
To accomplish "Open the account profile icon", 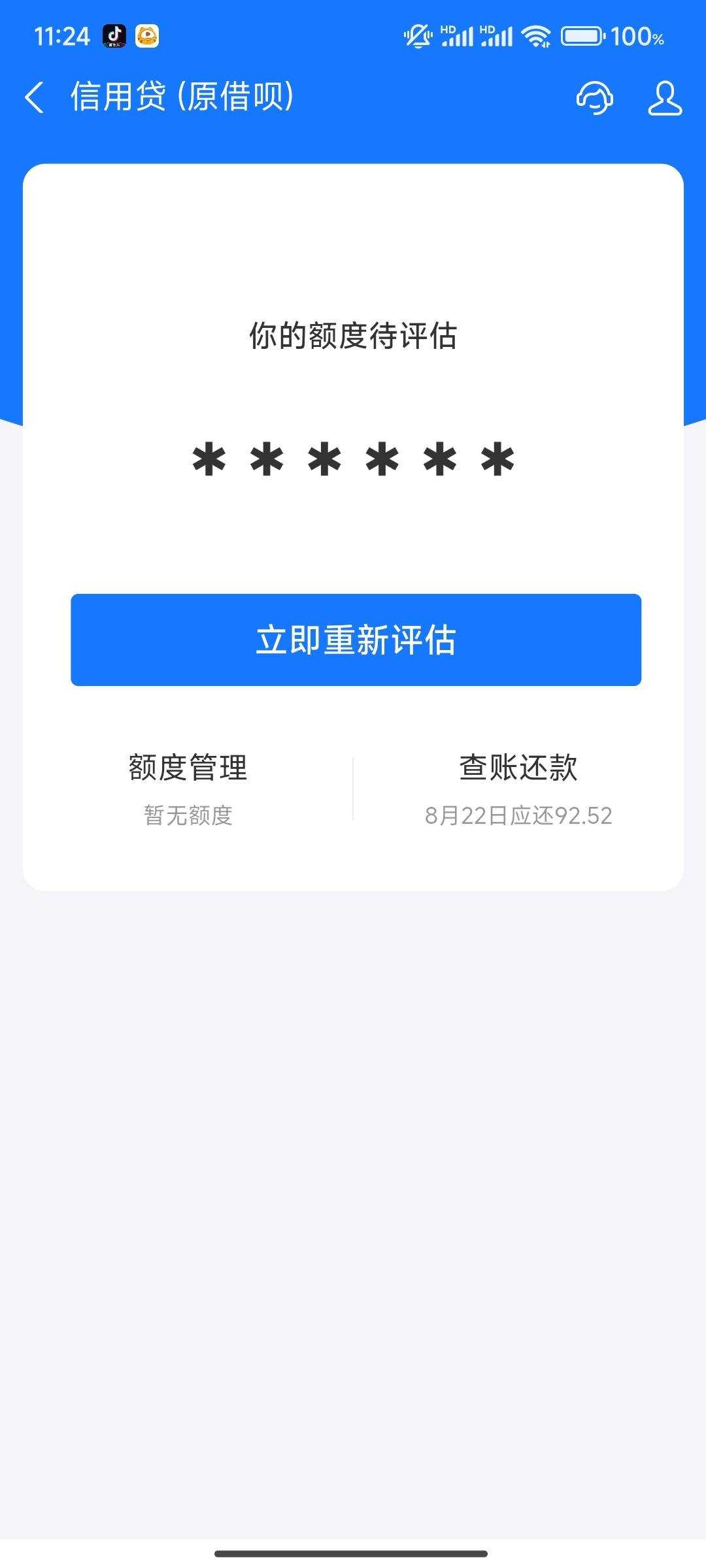I will 665,98.
